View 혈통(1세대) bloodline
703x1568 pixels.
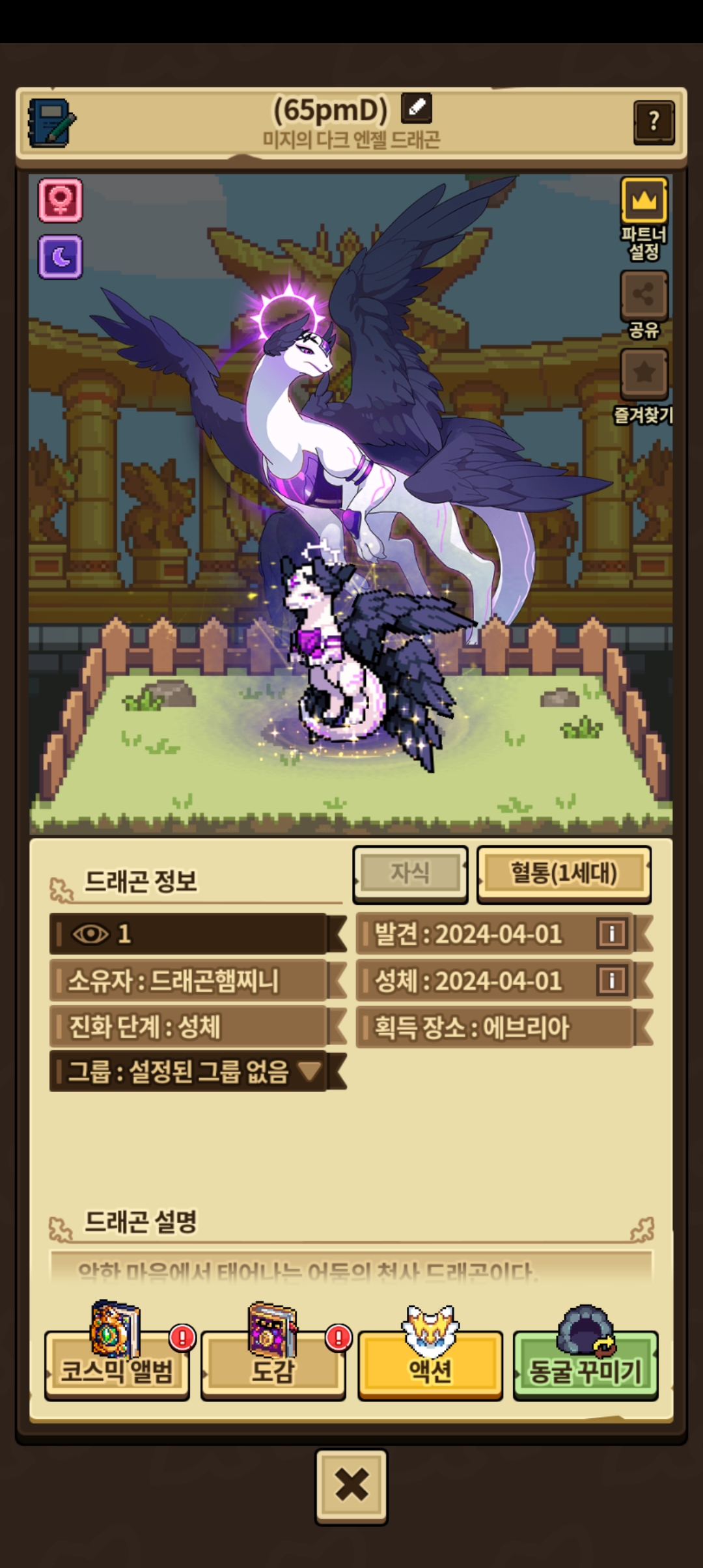coord(564,873)
